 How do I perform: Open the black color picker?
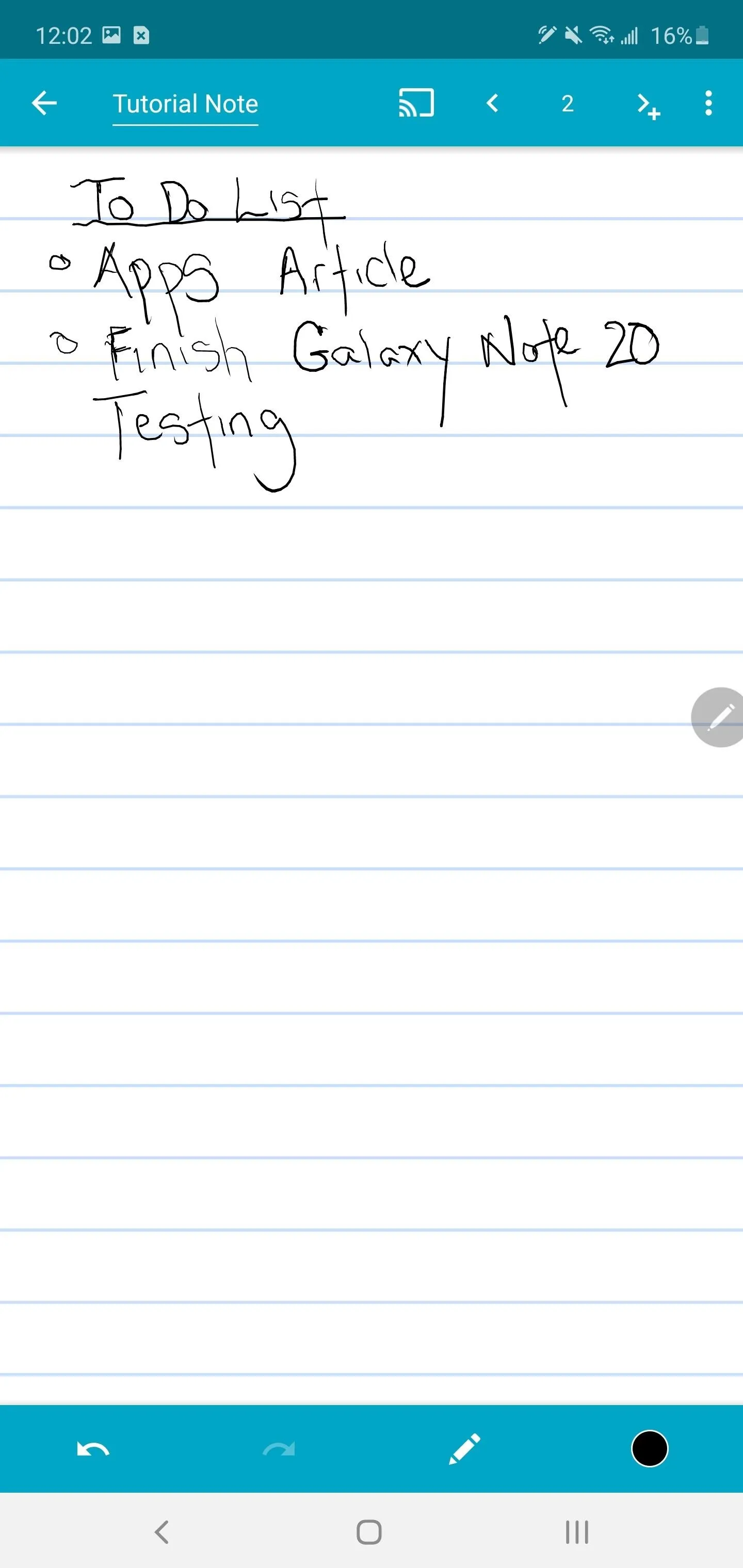click(649, 1449)
